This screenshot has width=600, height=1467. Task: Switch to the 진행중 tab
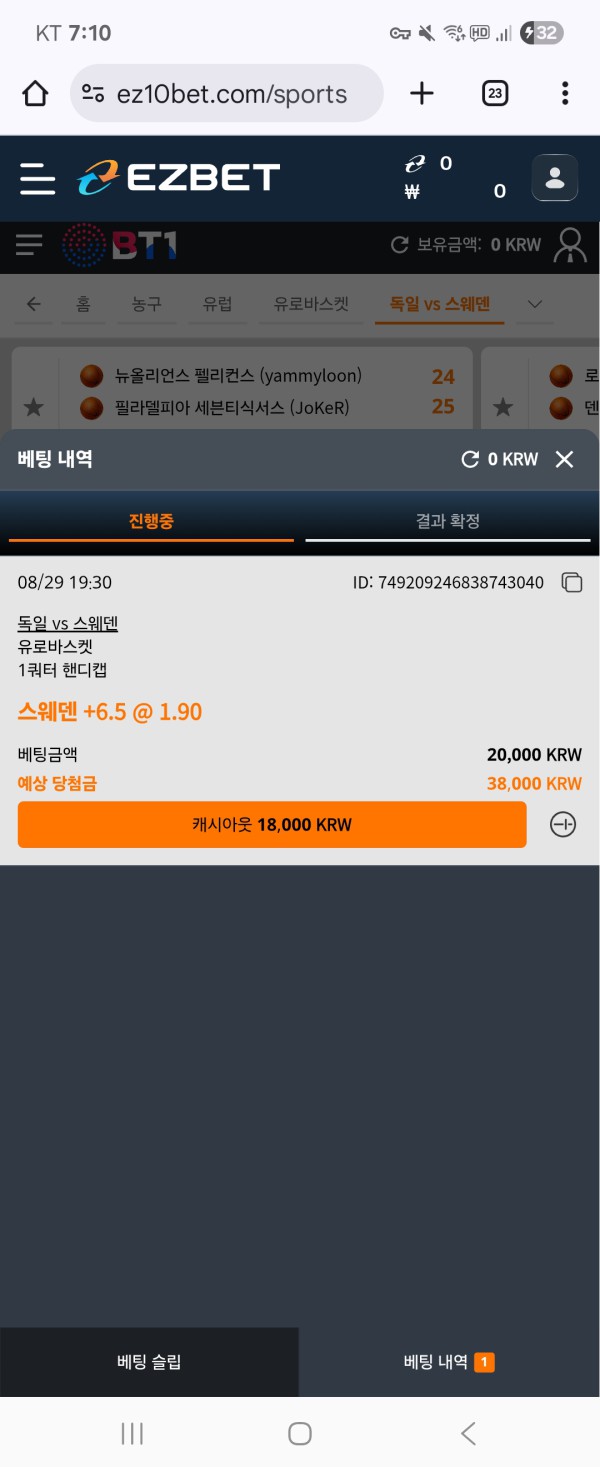(x=150, y=521)
